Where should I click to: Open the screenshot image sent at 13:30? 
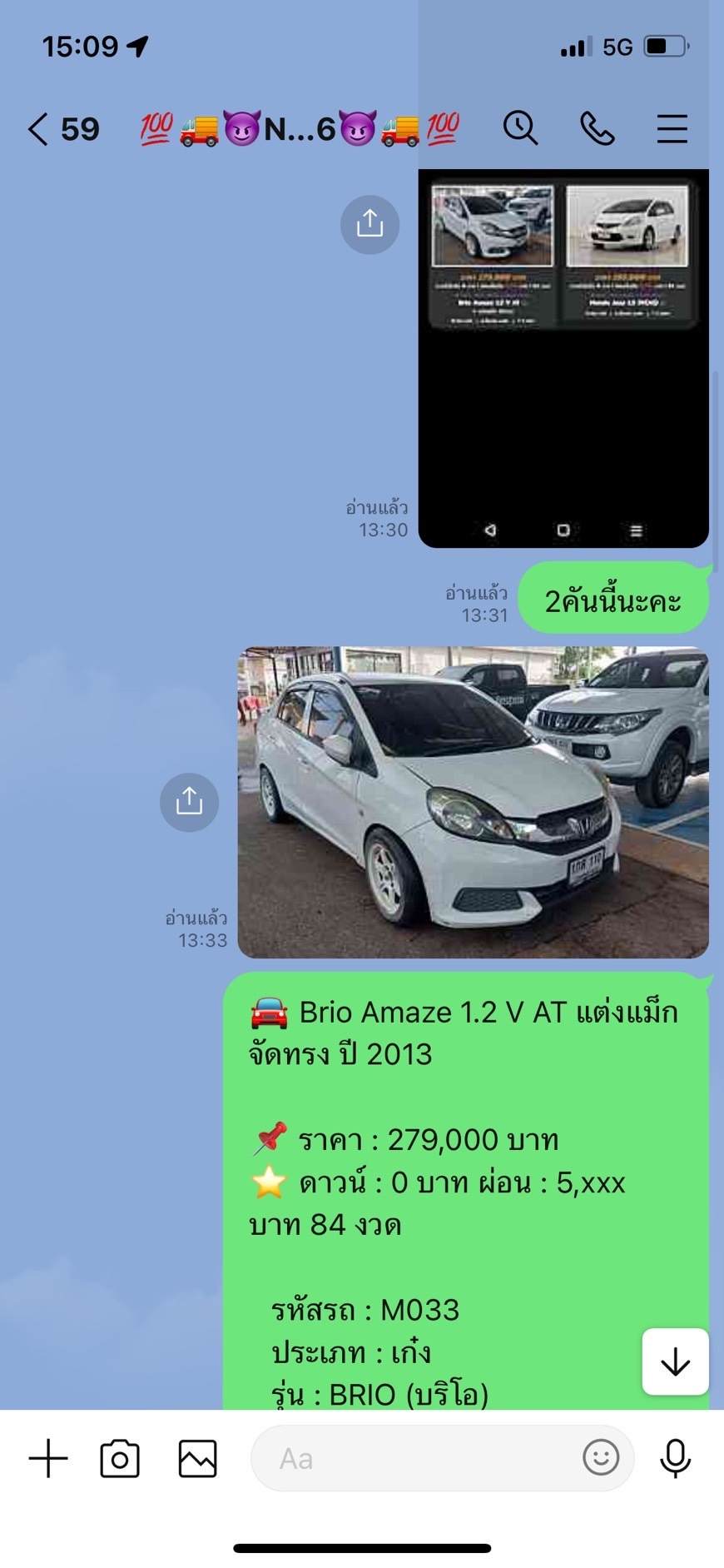coord(563,358)
